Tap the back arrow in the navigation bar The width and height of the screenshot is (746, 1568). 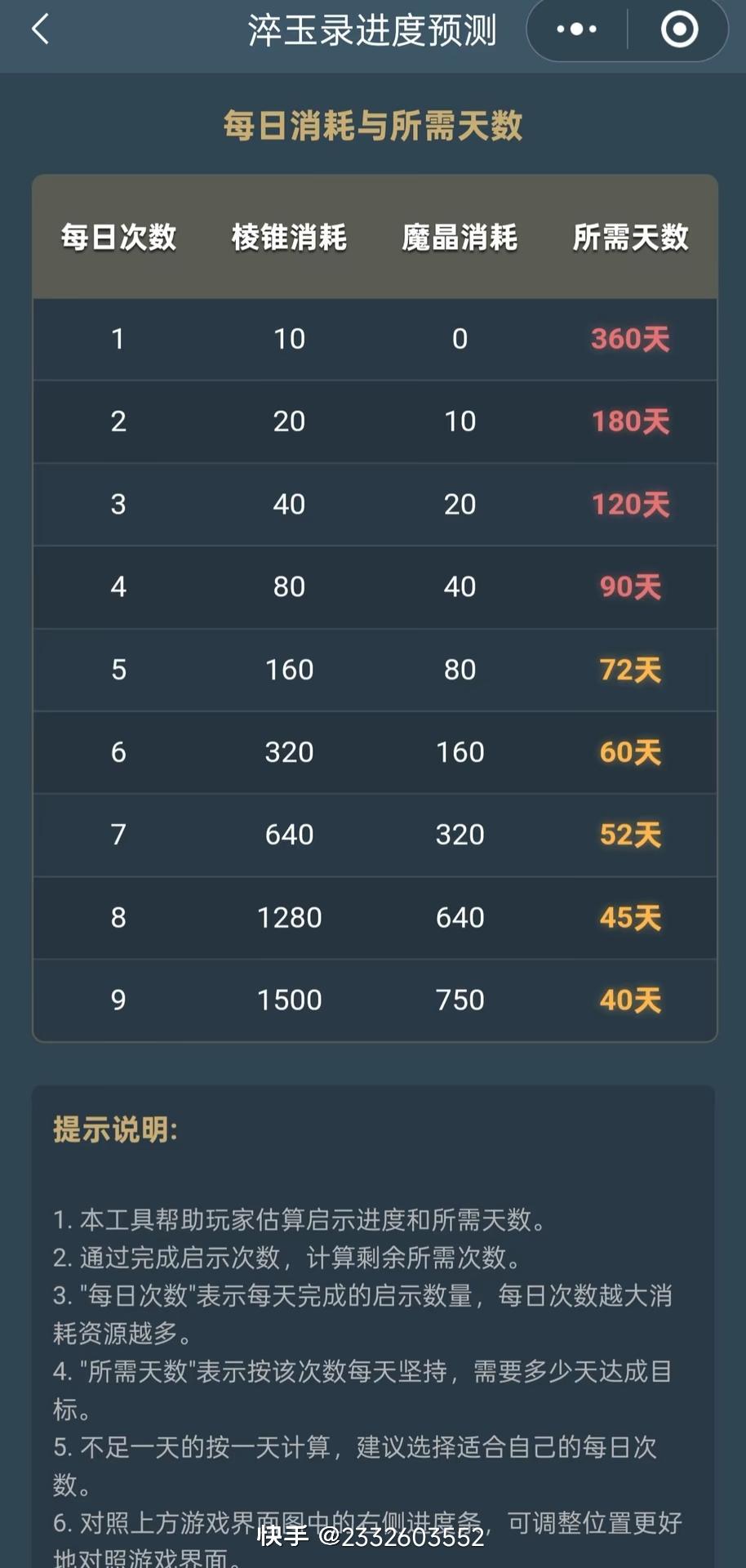coord(37,29)
